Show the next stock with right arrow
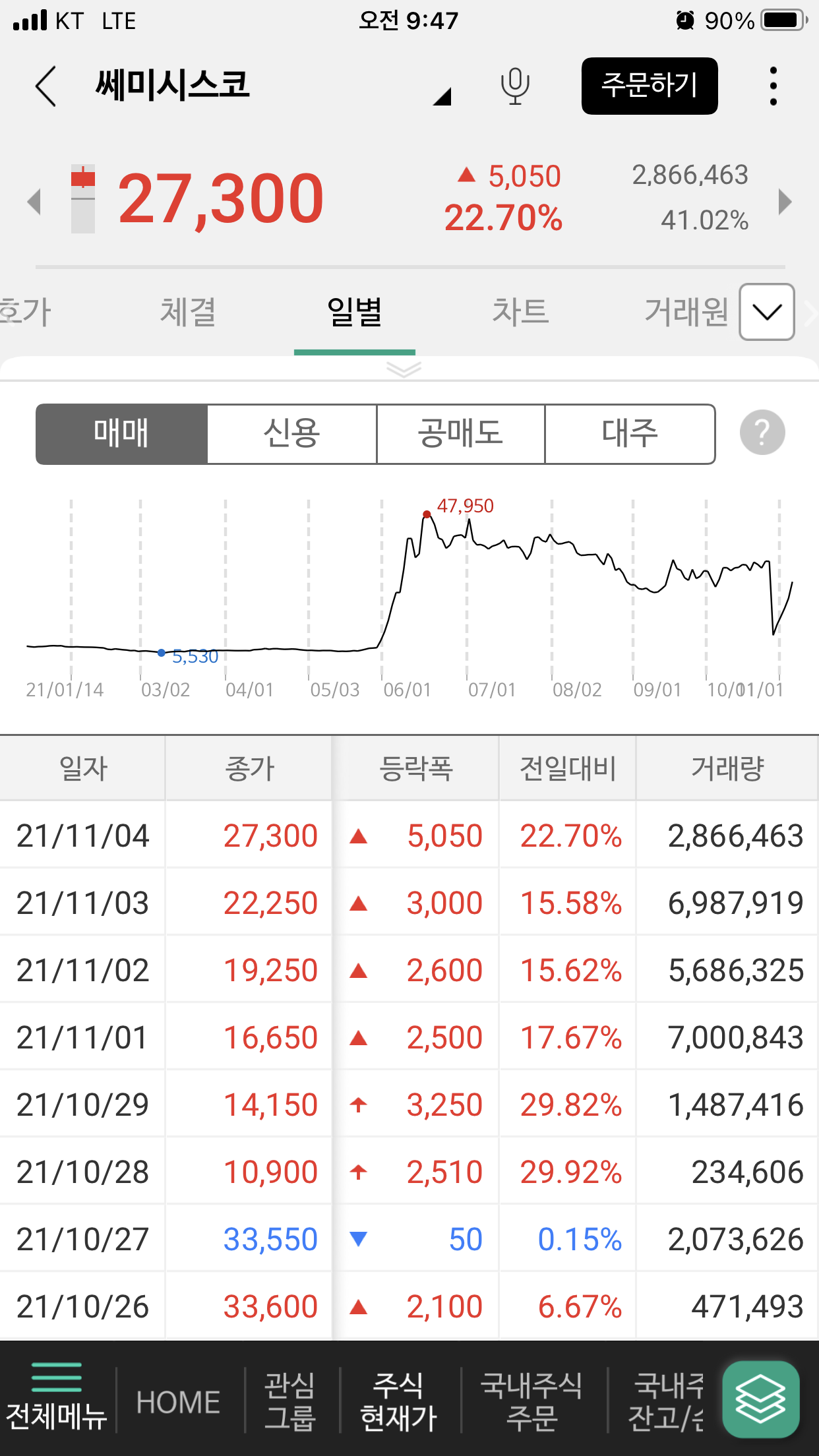The image size is (819, 1456). click(x=784, y=201)
